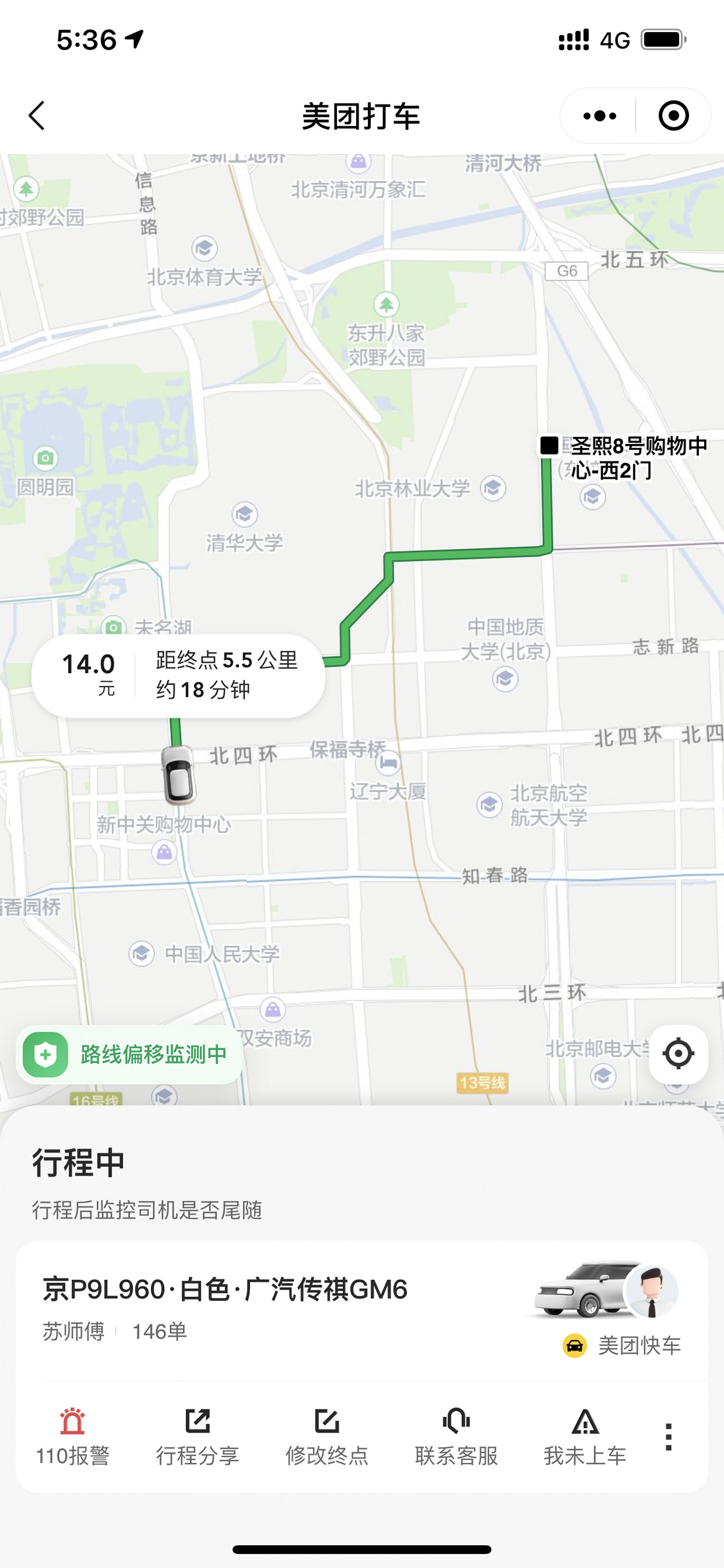The width and height of the screenshot is (724, 1568).
Task: Open the route deviation monitoring banner
Action: point(129,1054)
